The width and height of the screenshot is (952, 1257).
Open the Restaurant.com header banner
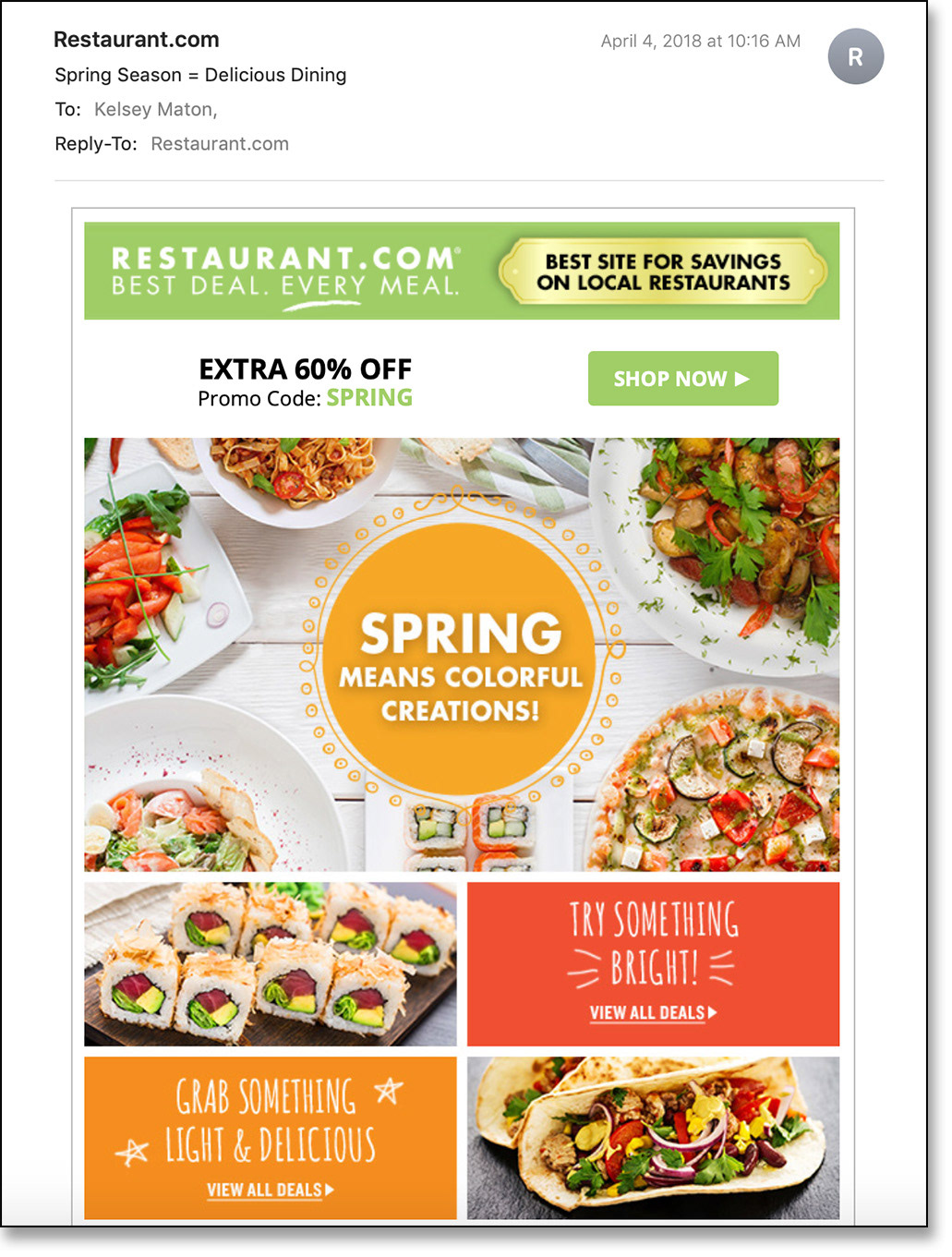pyautogui.click(x=462, y=271)
